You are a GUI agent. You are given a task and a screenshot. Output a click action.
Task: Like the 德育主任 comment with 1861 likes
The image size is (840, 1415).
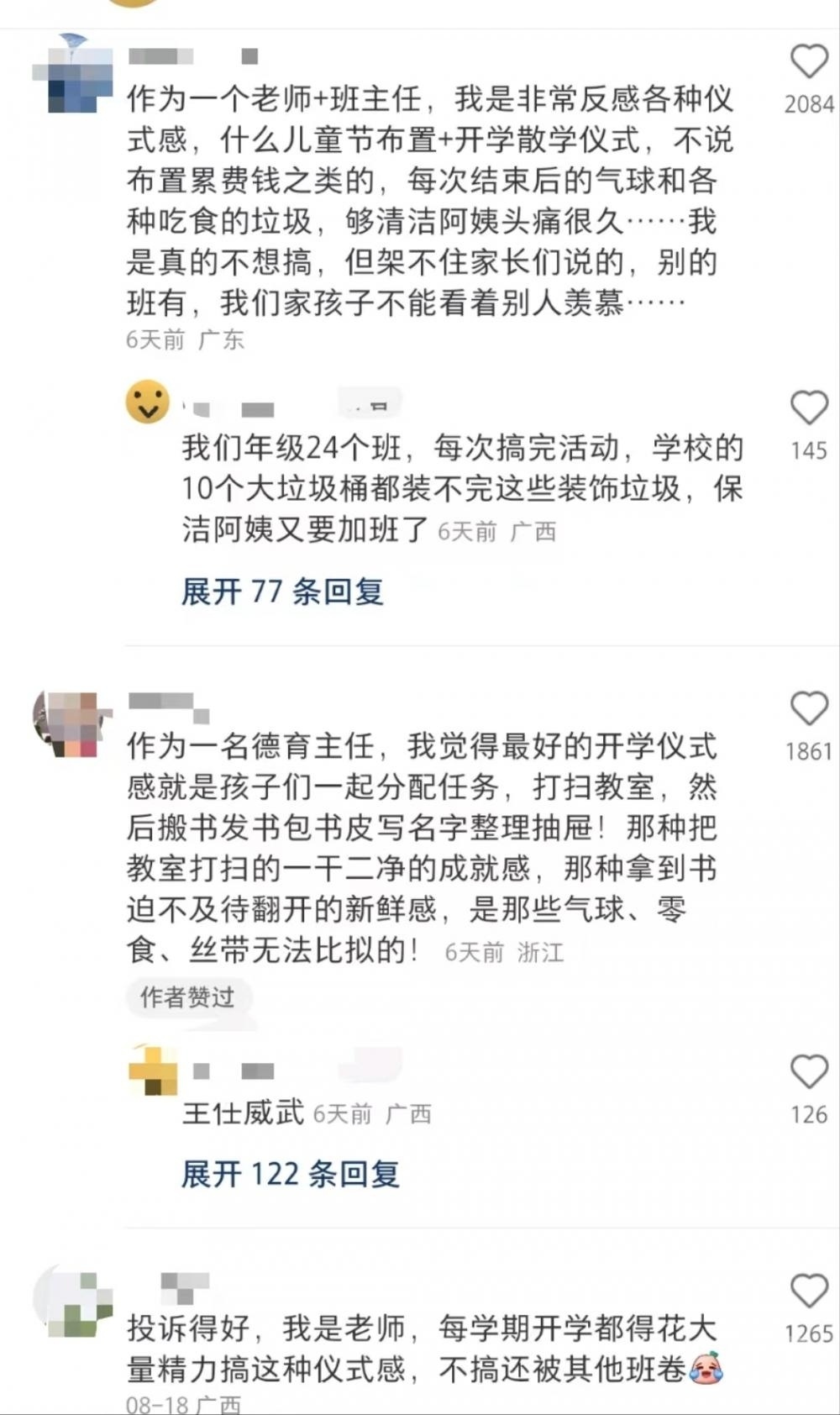(809, 708)
